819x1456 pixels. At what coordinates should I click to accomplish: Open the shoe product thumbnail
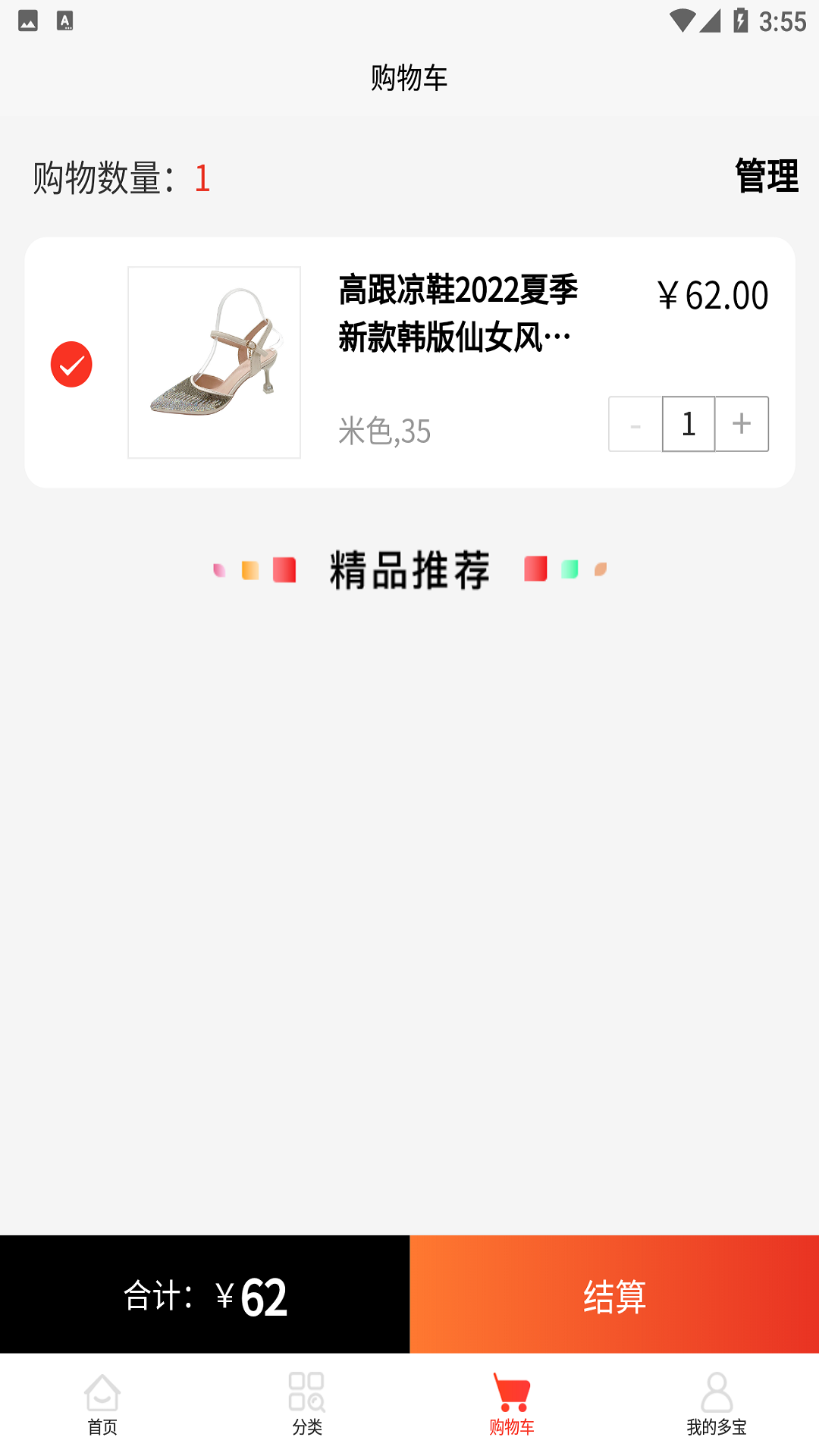coord(215,362)
